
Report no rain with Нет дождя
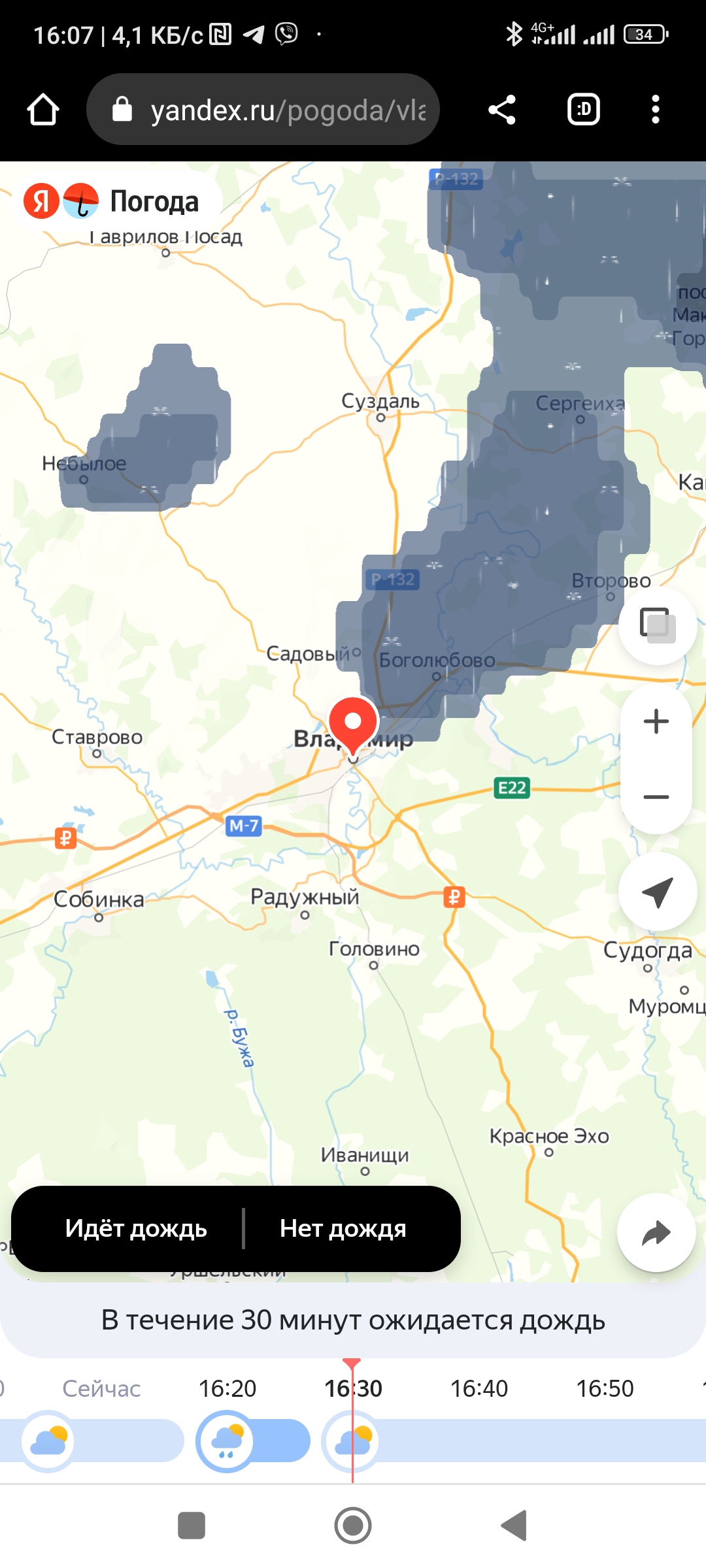click(343, 1229)
